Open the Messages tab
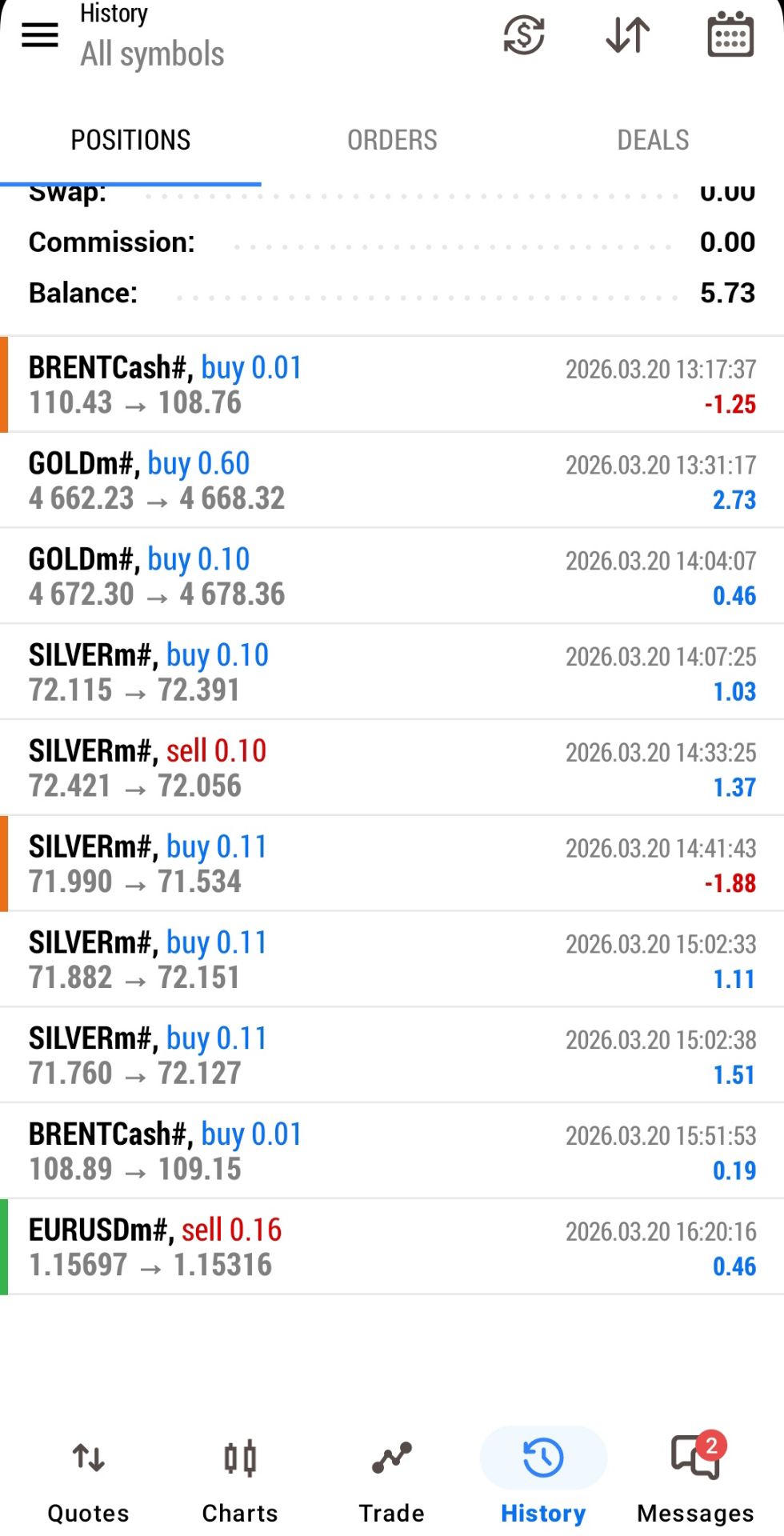Viewport: 784px width, 1536px height. tap(695, 1480)
